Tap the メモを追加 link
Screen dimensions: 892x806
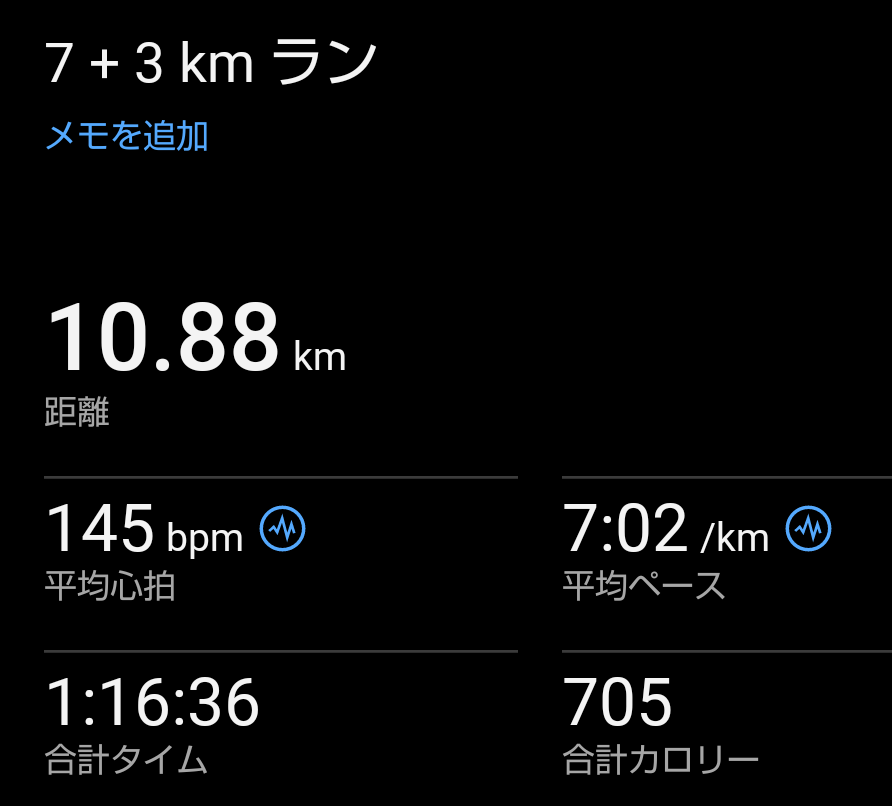click(x=127, y=135)
